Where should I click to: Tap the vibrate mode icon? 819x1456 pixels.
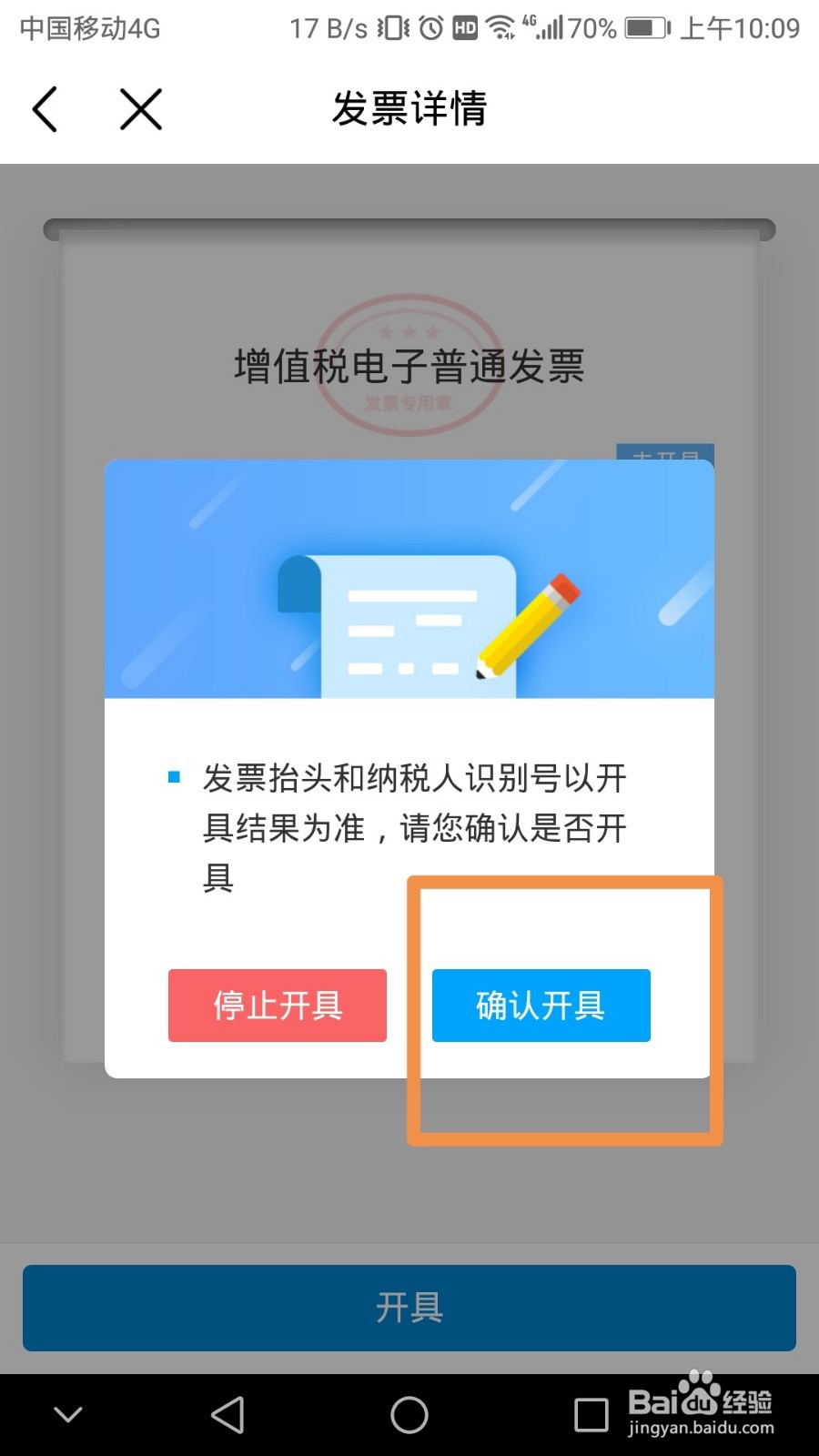tap(392, 27)
